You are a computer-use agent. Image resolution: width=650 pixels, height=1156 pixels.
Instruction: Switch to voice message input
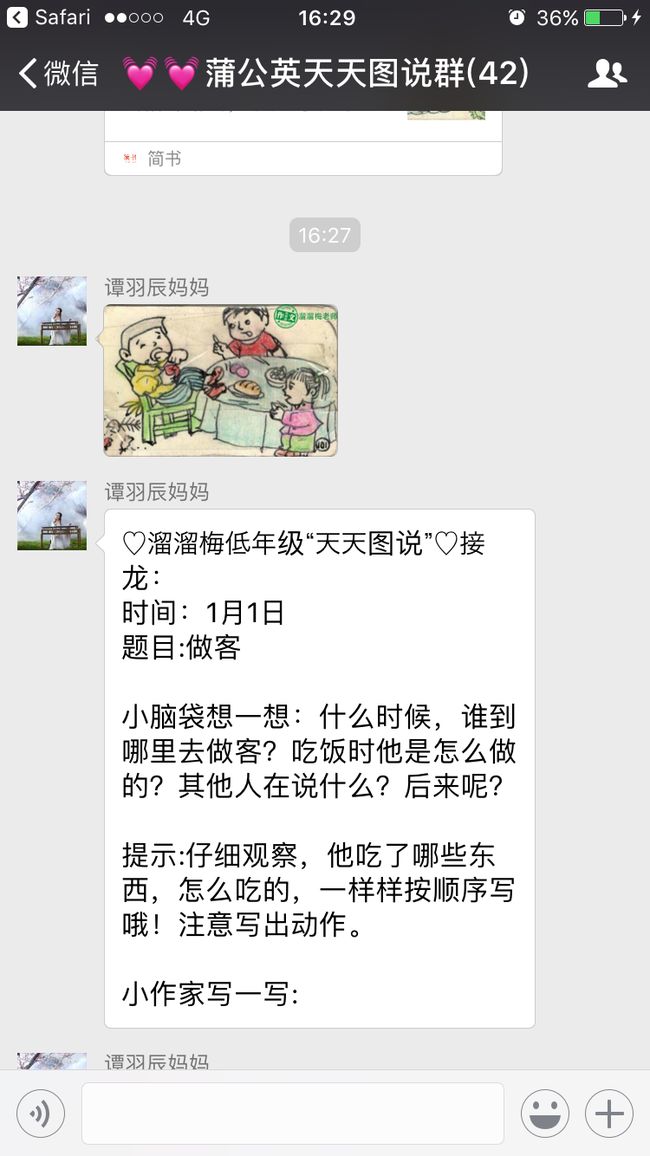coord(41,1113)
